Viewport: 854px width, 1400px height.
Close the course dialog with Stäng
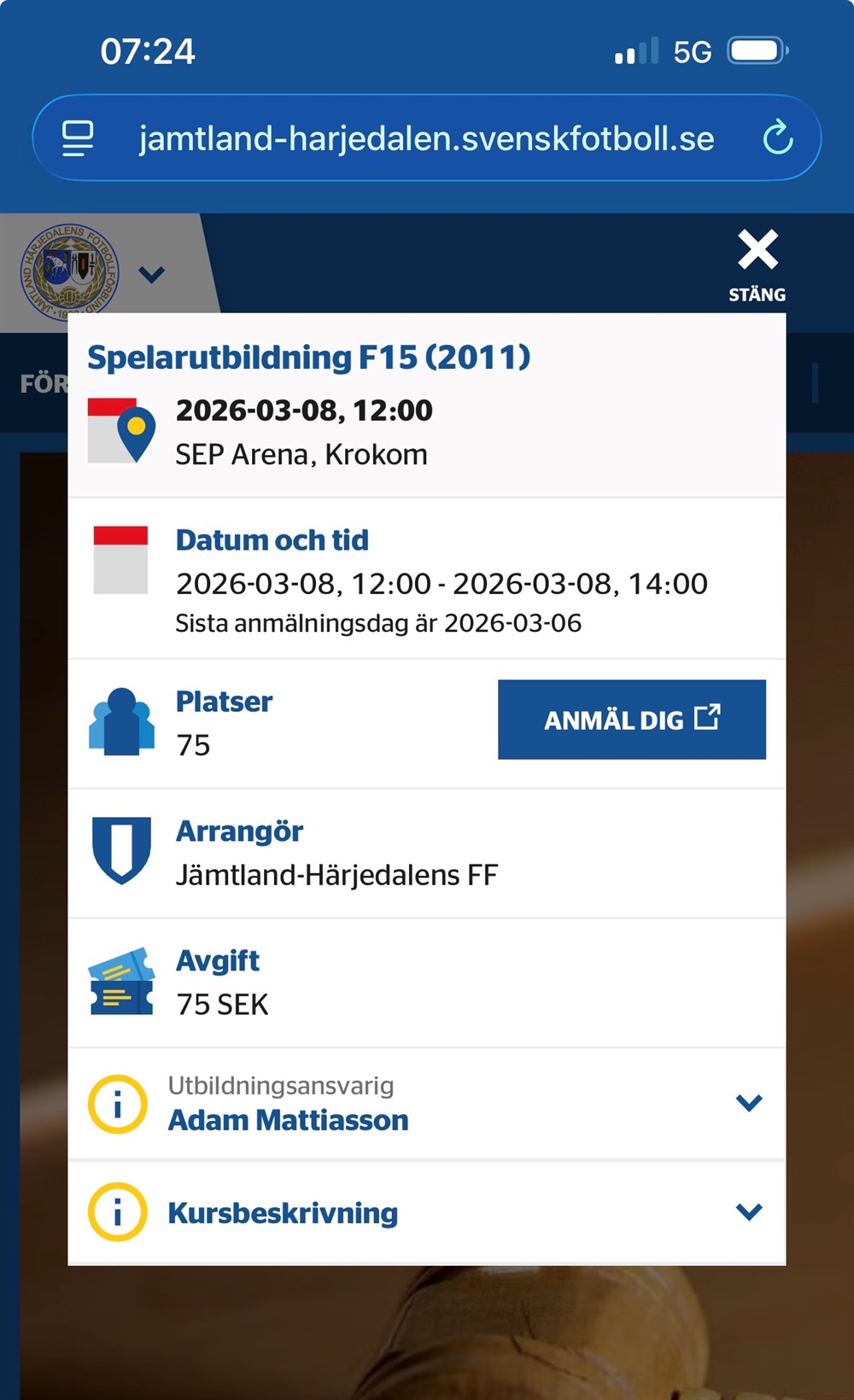pyautogui.click(x=757, y=265)
